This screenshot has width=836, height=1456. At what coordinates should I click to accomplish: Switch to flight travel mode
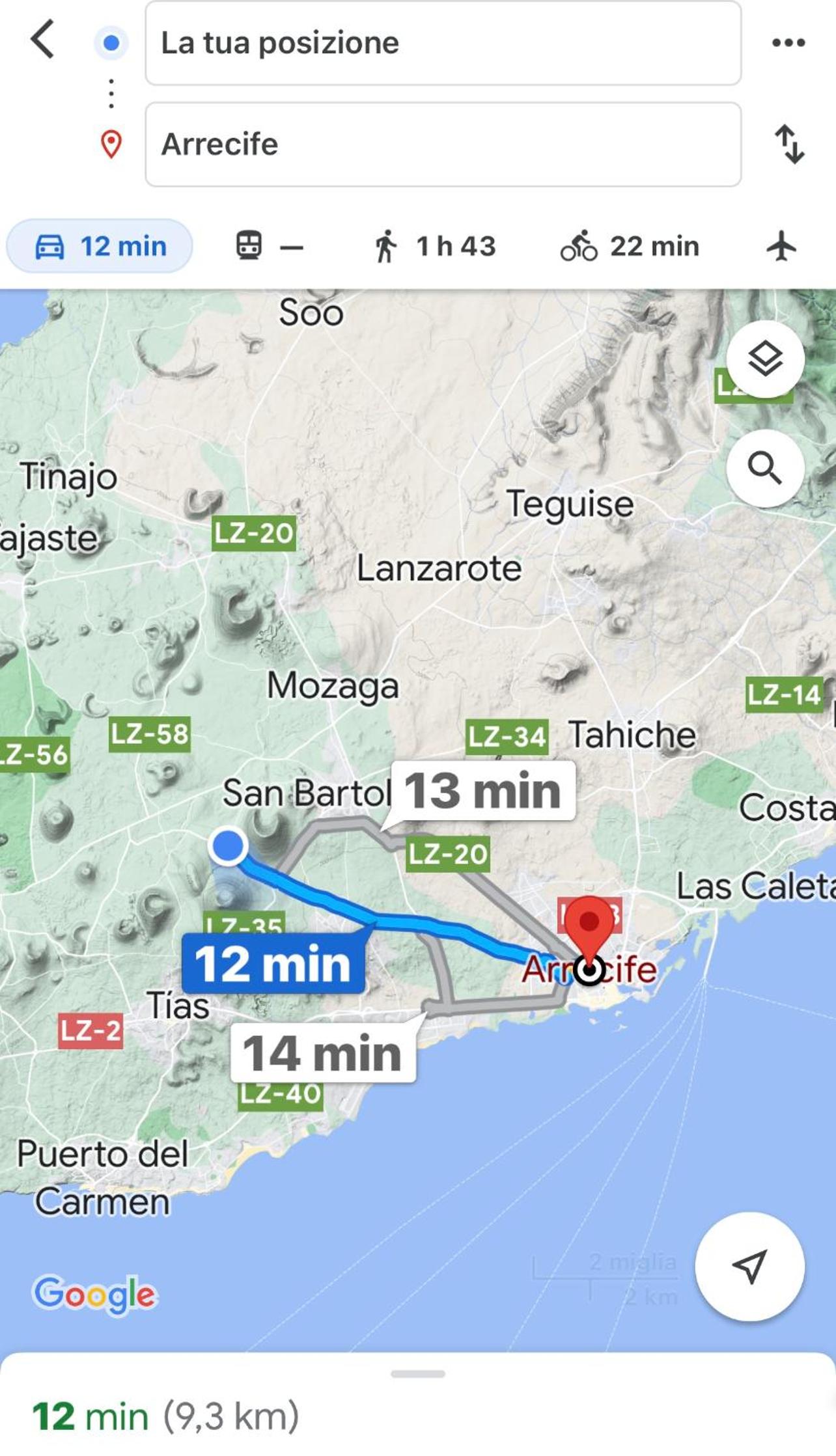tap(781, 246)
